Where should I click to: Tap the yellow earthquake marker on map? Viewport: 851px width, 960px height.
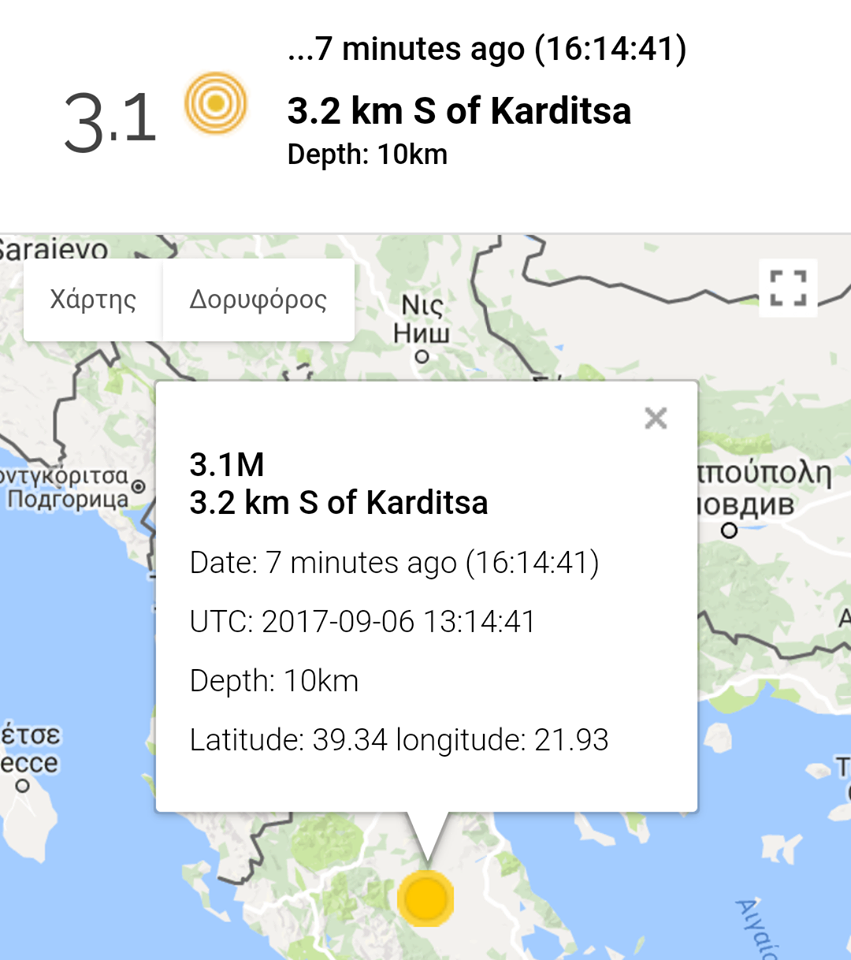click(x=426, y=898)
